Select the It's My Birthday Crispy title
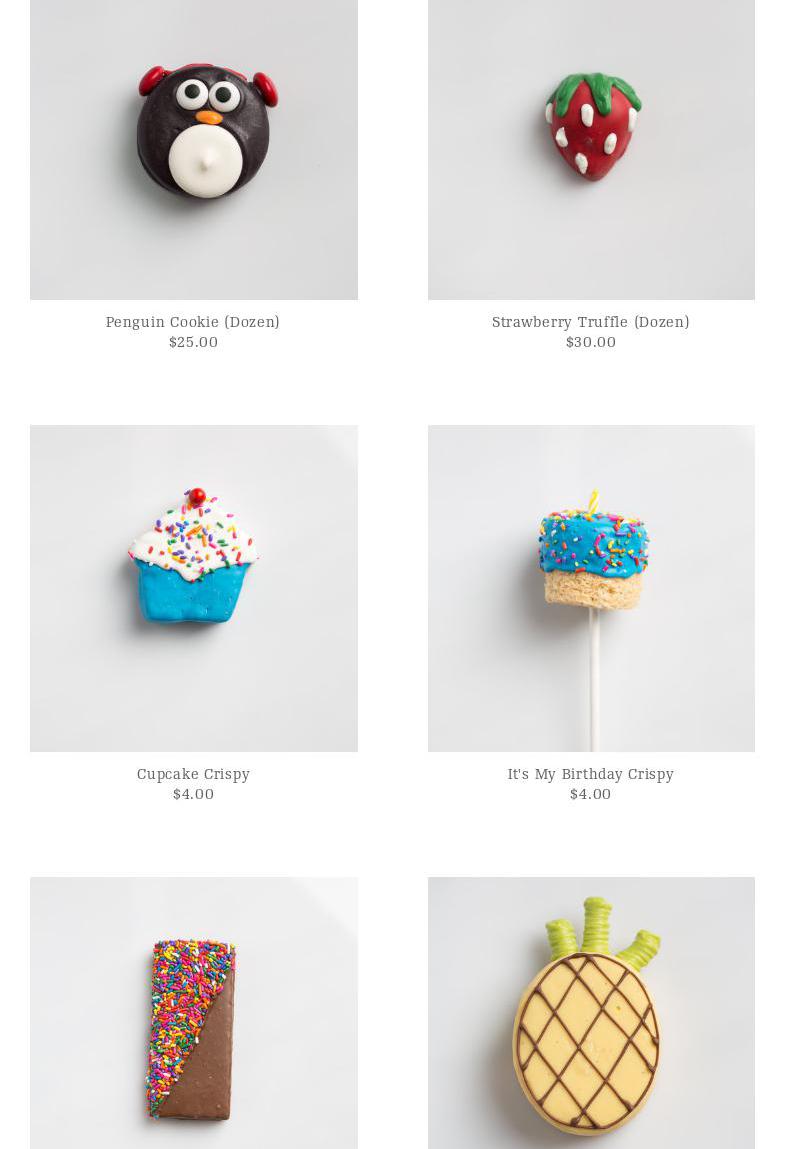The width and height of the screenshot is (785, 1149). (x=590, y=774)
